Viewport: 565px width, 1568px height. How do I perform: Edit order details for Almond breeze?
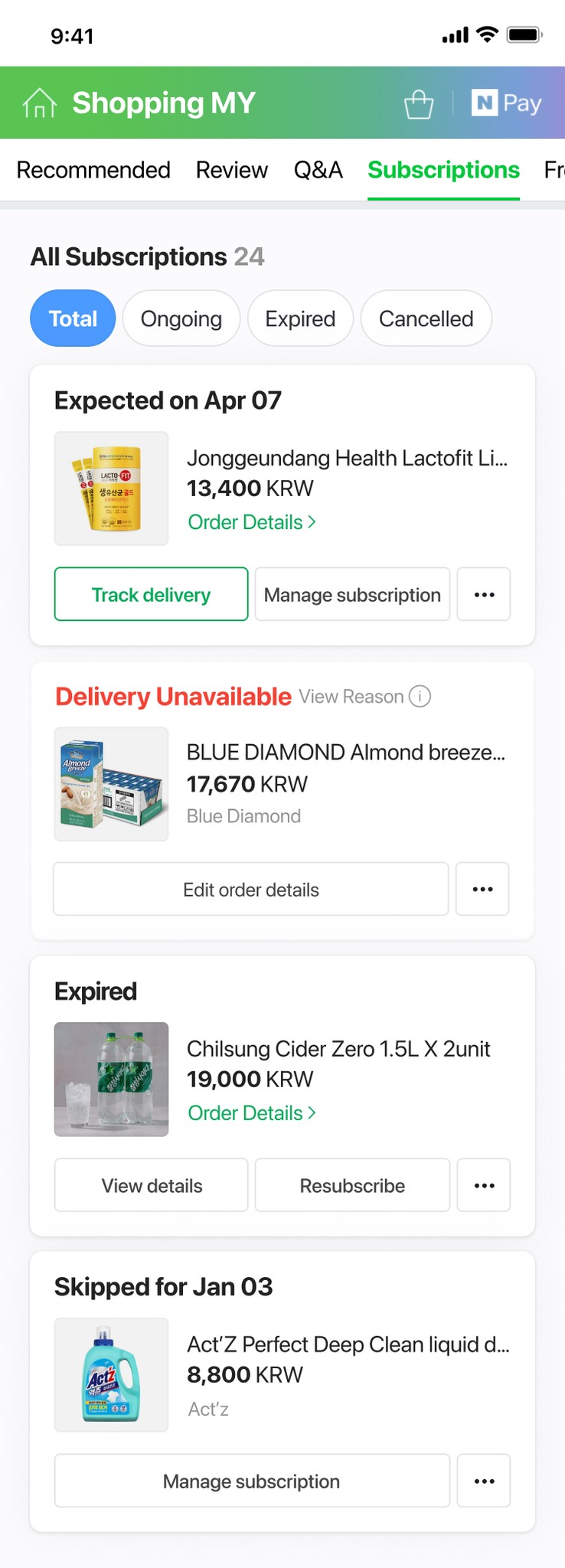251,889
